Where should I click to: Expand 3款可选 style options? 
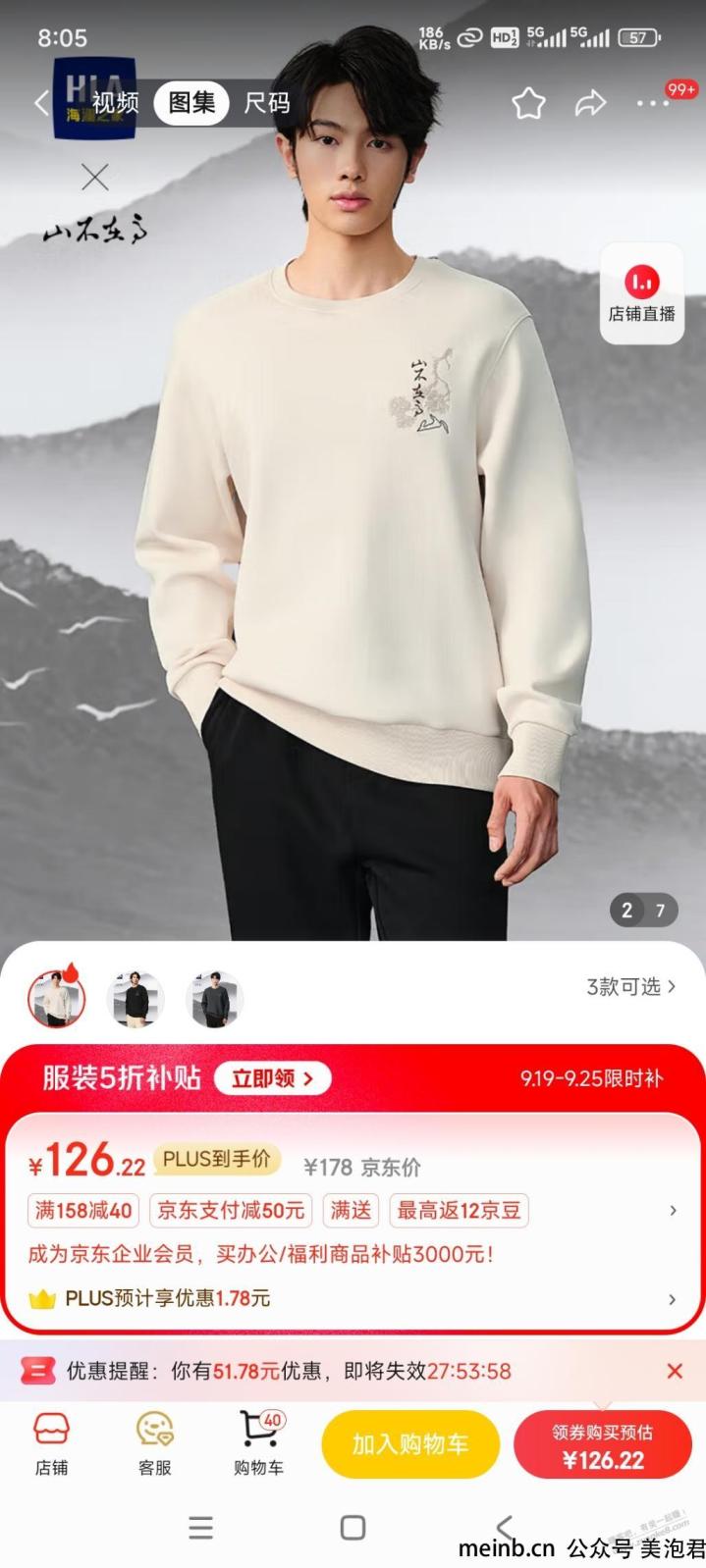point(630,987)
